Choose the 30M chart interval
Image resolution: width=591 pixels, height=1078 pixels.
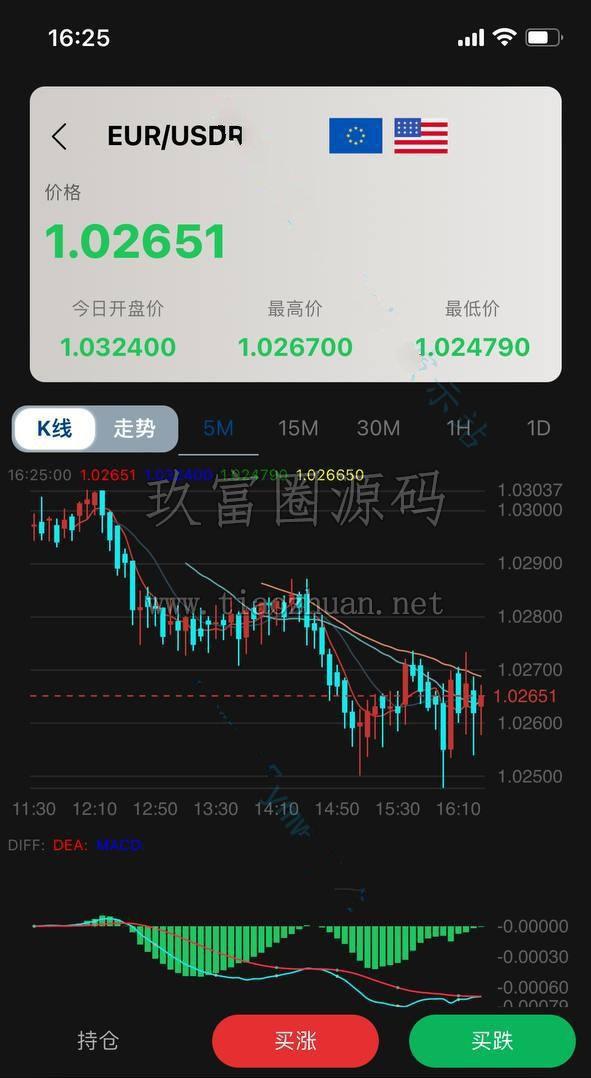[x=379, y=429]
